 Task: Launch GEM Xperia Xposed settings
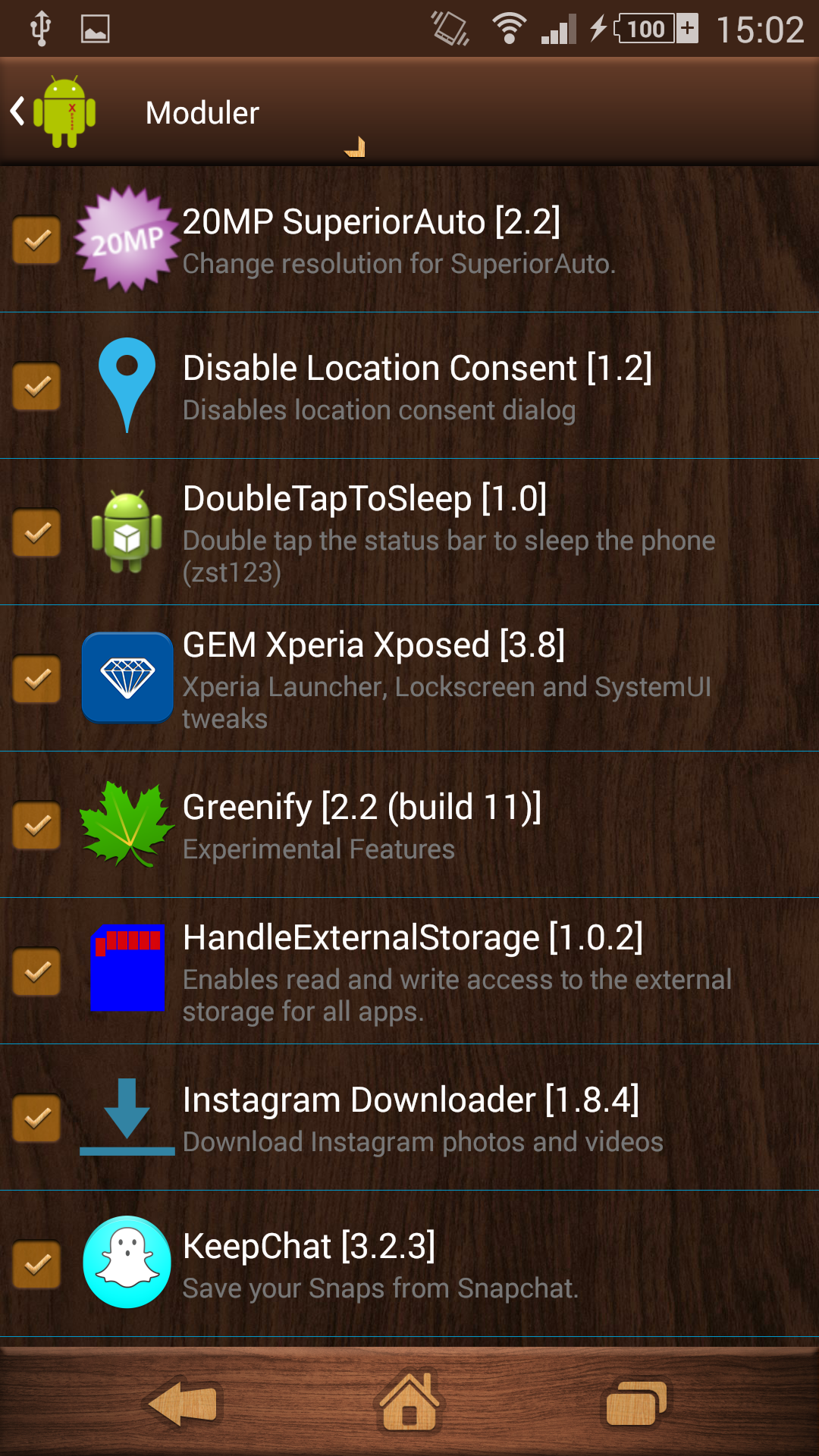coord(409,679)
